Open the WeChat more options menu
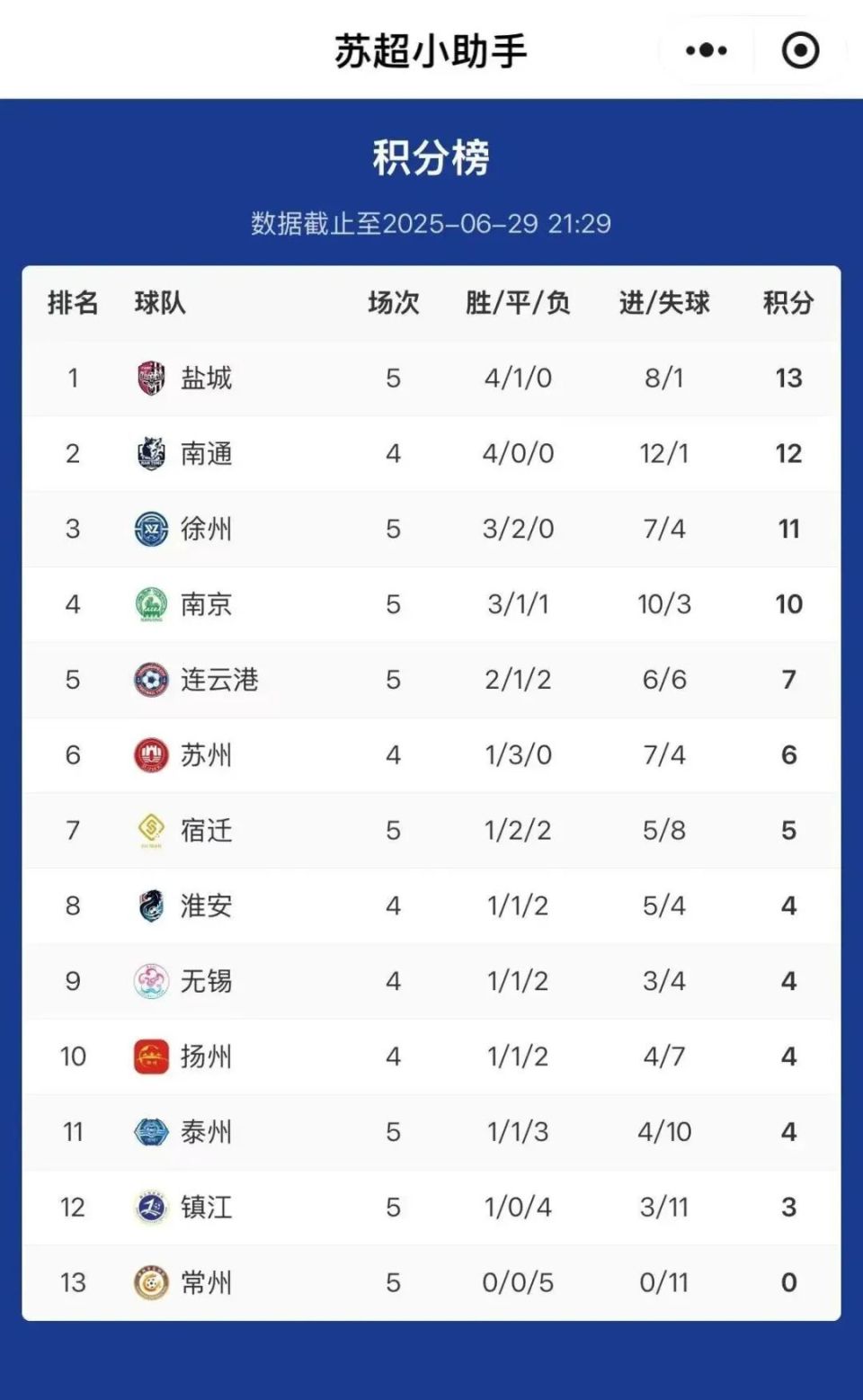 [x=707, y=51]
